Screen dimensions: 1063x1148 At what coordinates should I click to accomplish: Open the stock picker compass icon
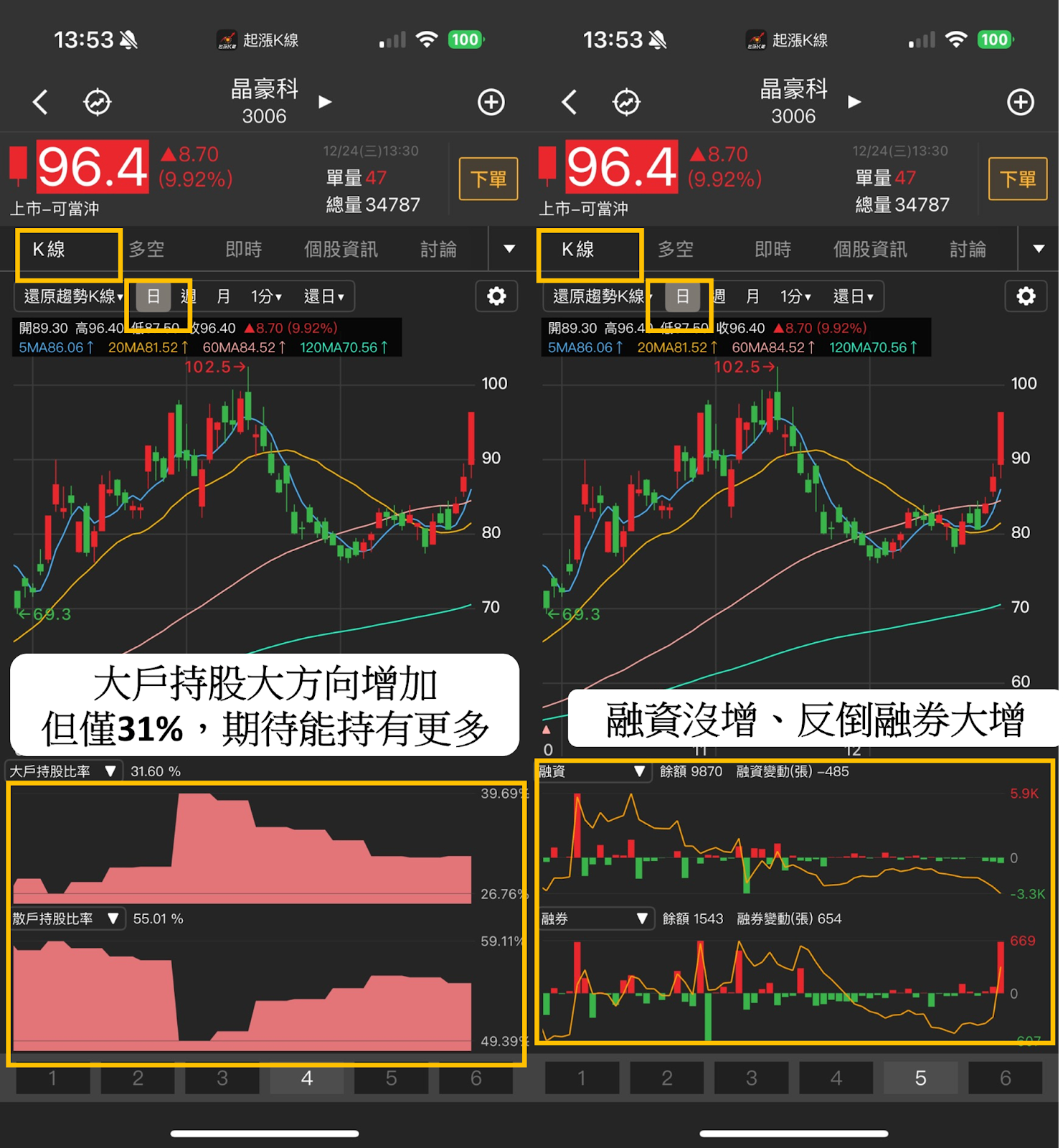[x=98, y=102]
